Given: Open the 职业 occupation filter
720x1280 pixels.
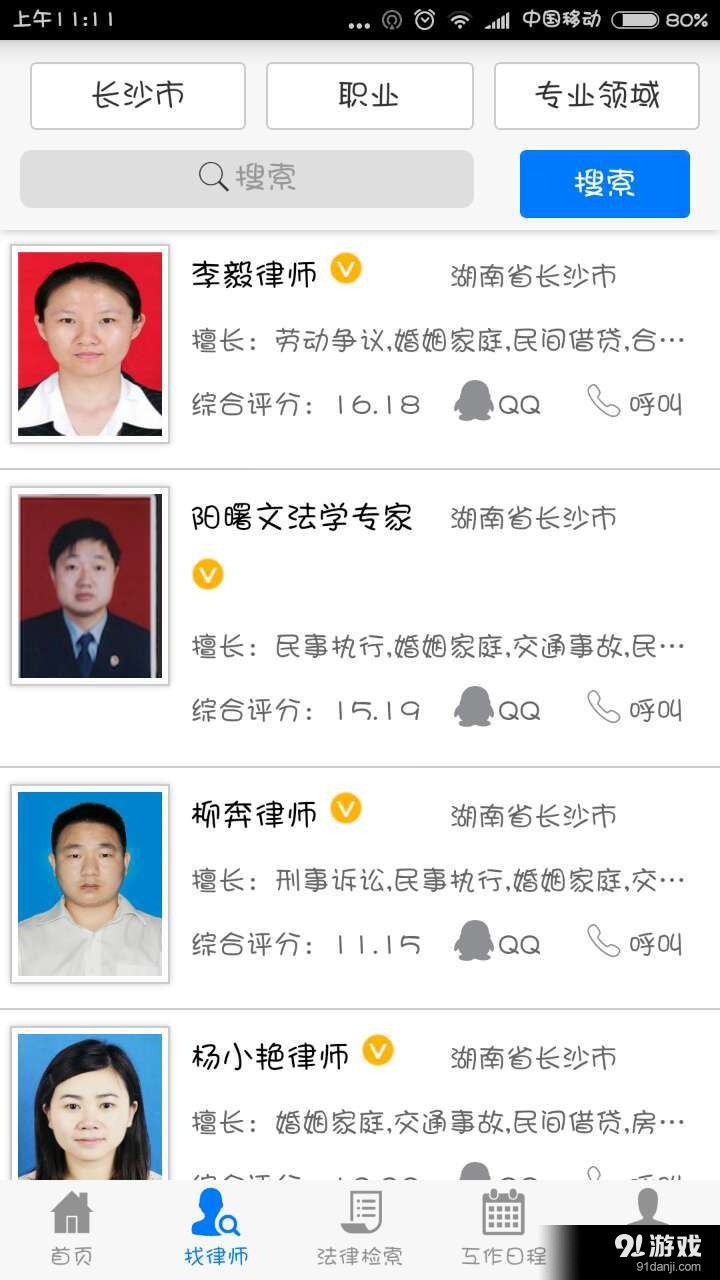Looking at the screenshot, I should click(369, 95).
